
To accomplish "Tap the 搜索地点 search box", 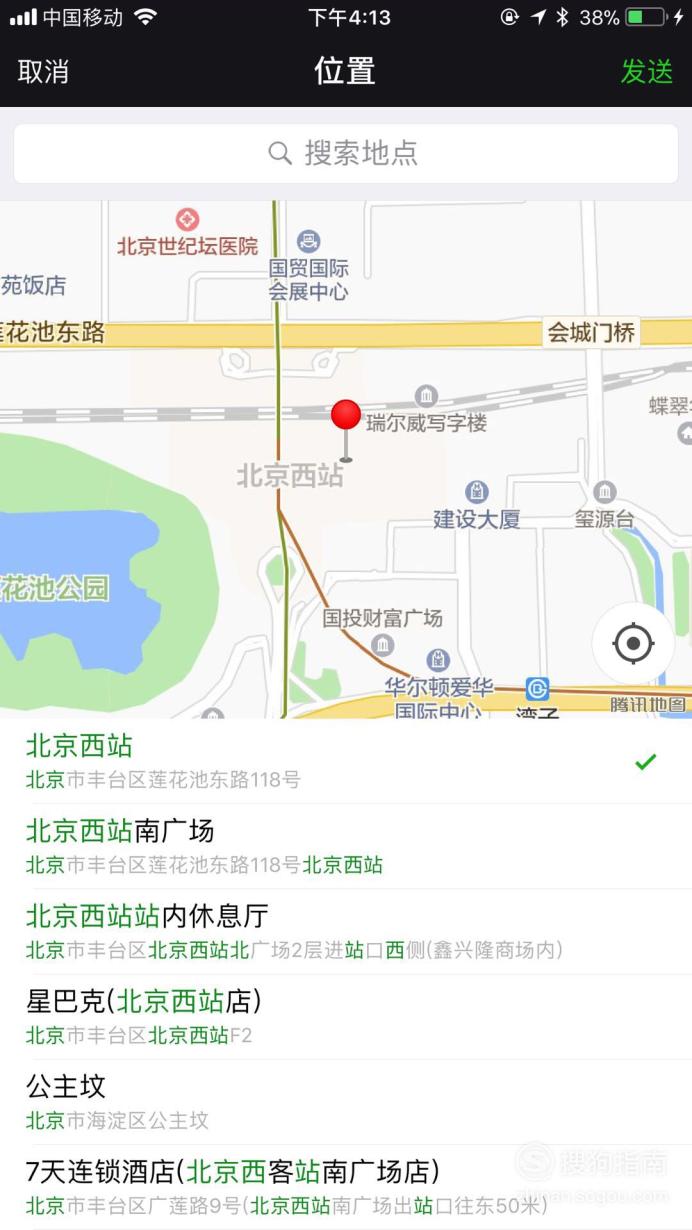I will pos(346,153).
